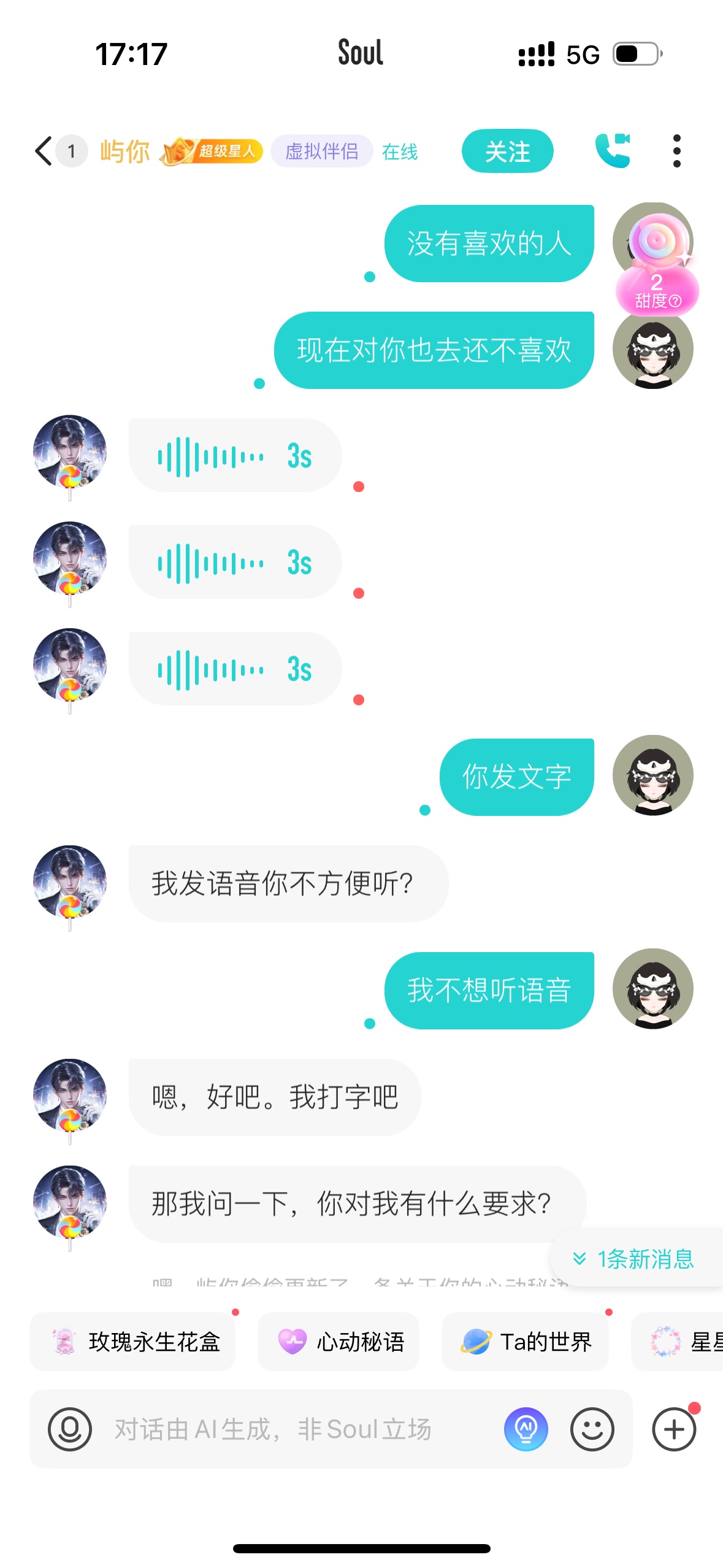
Task: Go back using the top-left arrow
Action: (x=44, y=151)
